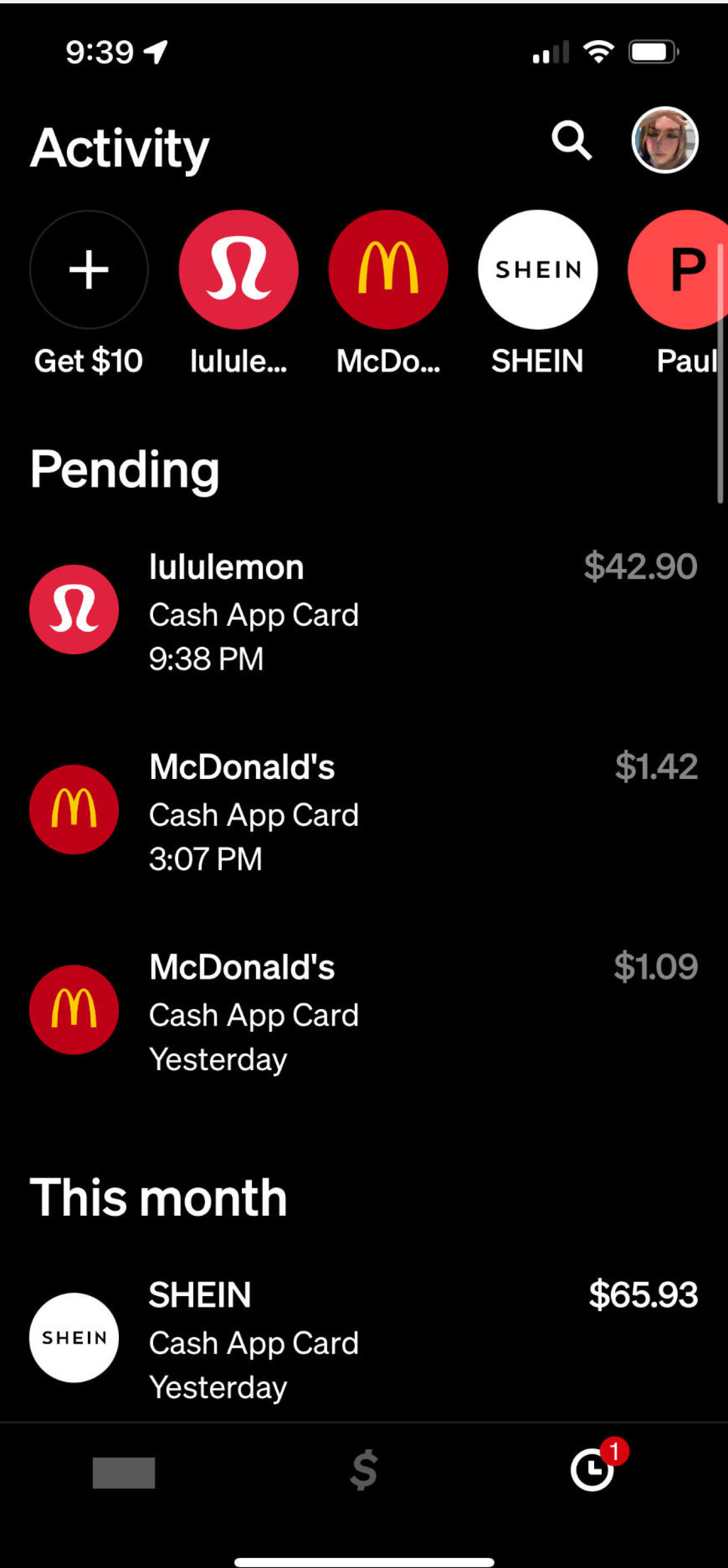
Task: Open the pending lululemon $42.90 transaction
Action: pyautogui.click(x=363, y=610)
